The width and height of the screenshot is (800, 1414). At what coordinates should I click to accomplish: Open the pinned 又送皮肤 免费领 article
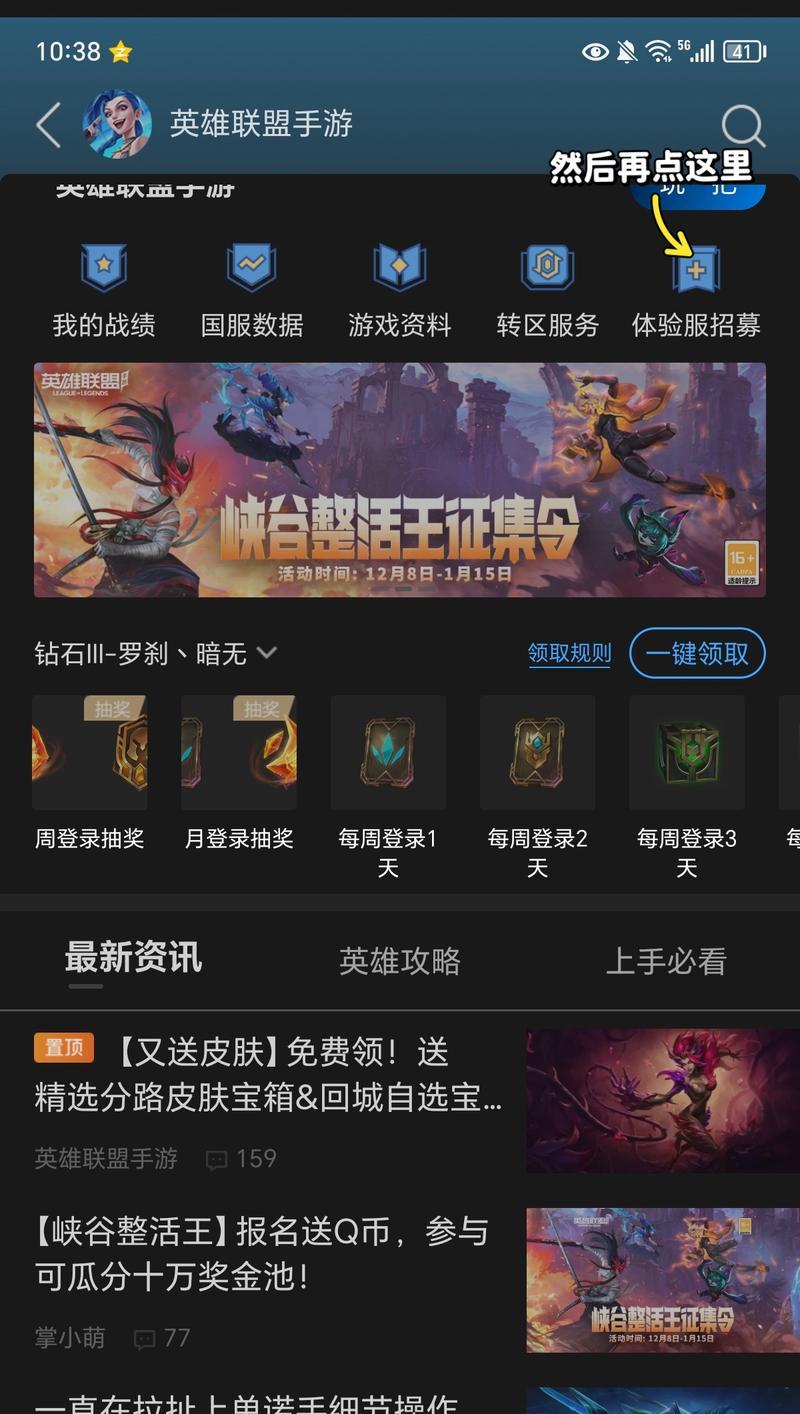270,1075
